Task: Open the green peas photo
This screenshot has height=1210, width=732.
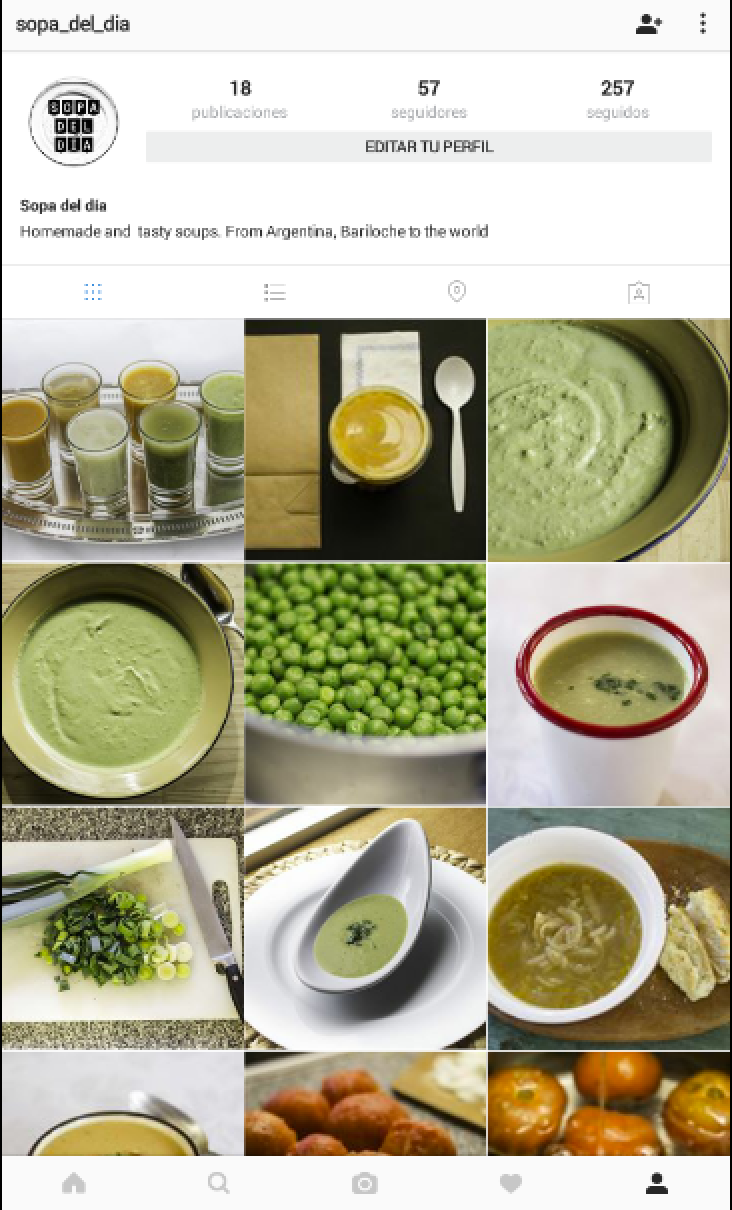Action: (x=365, y=684)
